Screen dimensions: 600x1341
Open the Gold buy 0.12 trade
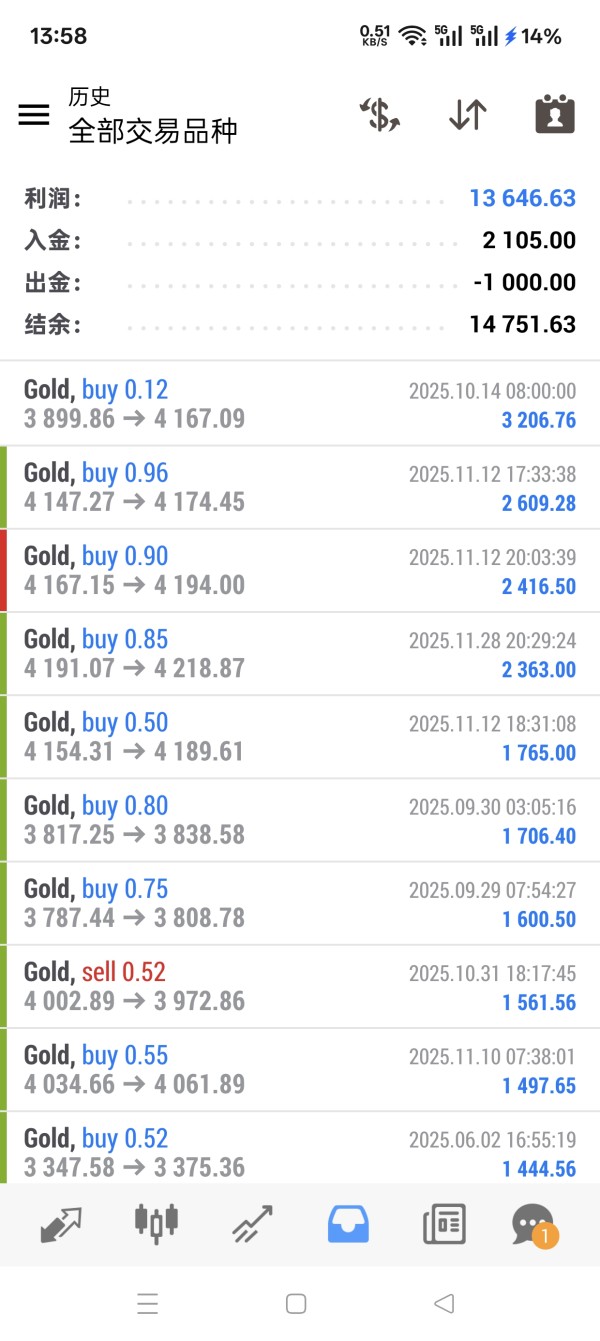[x=300, y=404]
